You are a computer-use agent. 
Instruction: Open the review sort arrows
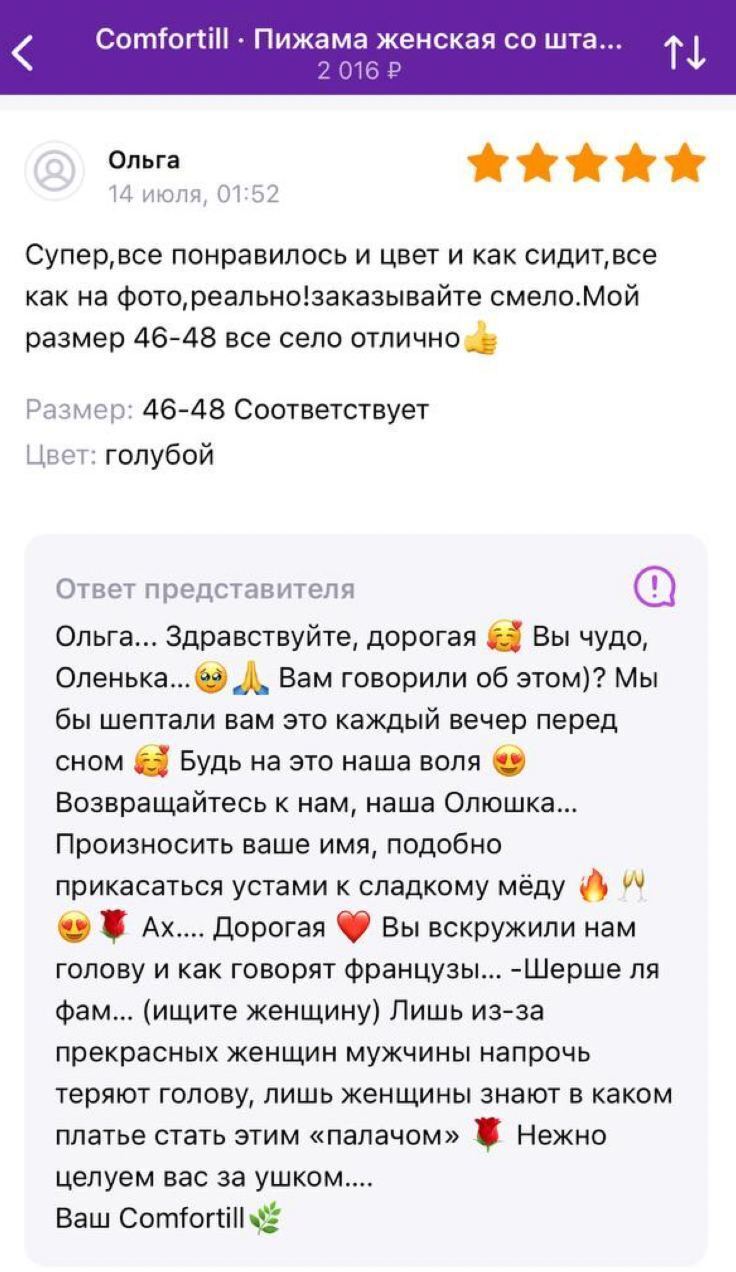[686, 52]
